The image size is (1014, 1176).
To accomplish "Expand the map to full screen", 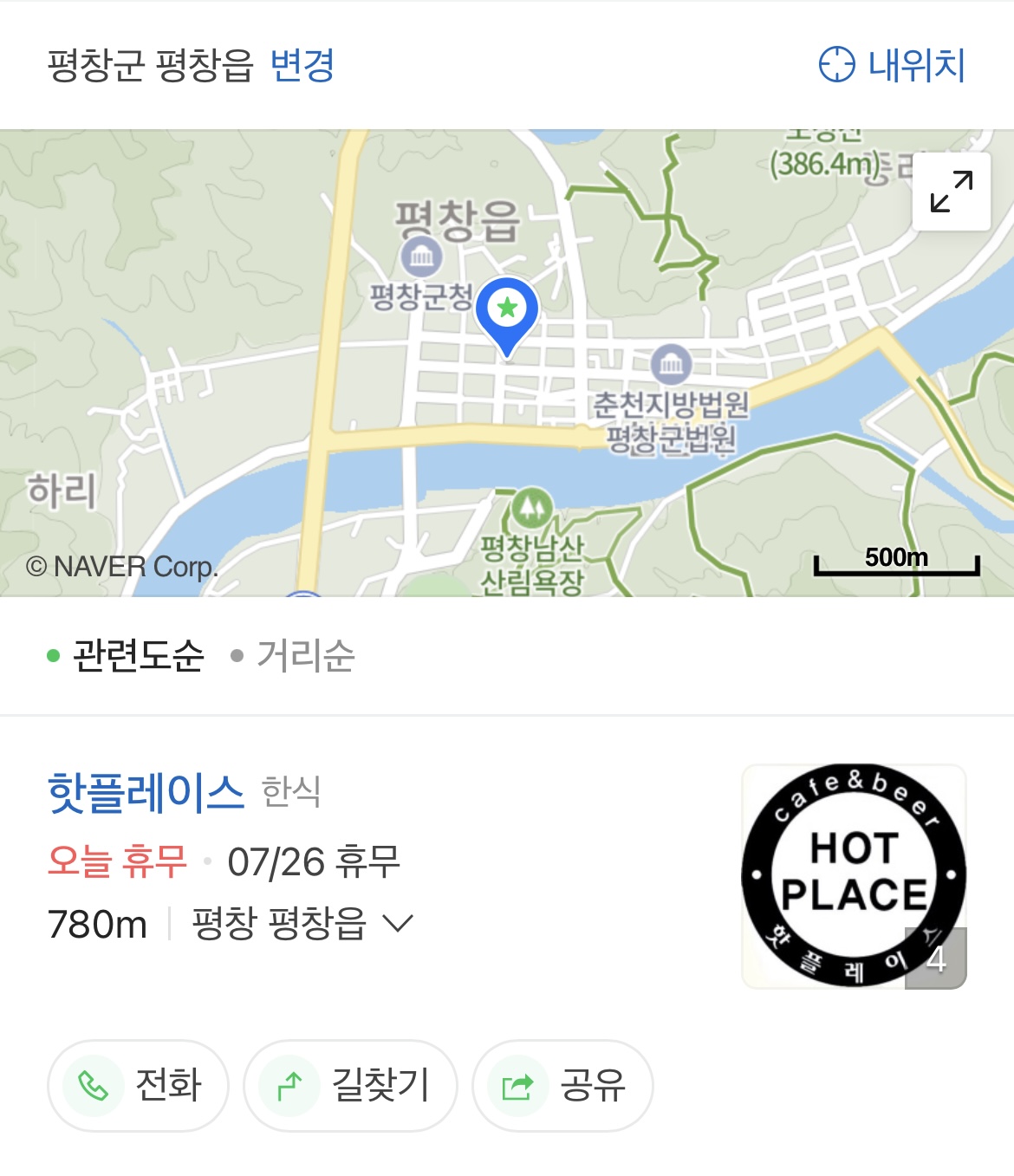I will point(951,192).
